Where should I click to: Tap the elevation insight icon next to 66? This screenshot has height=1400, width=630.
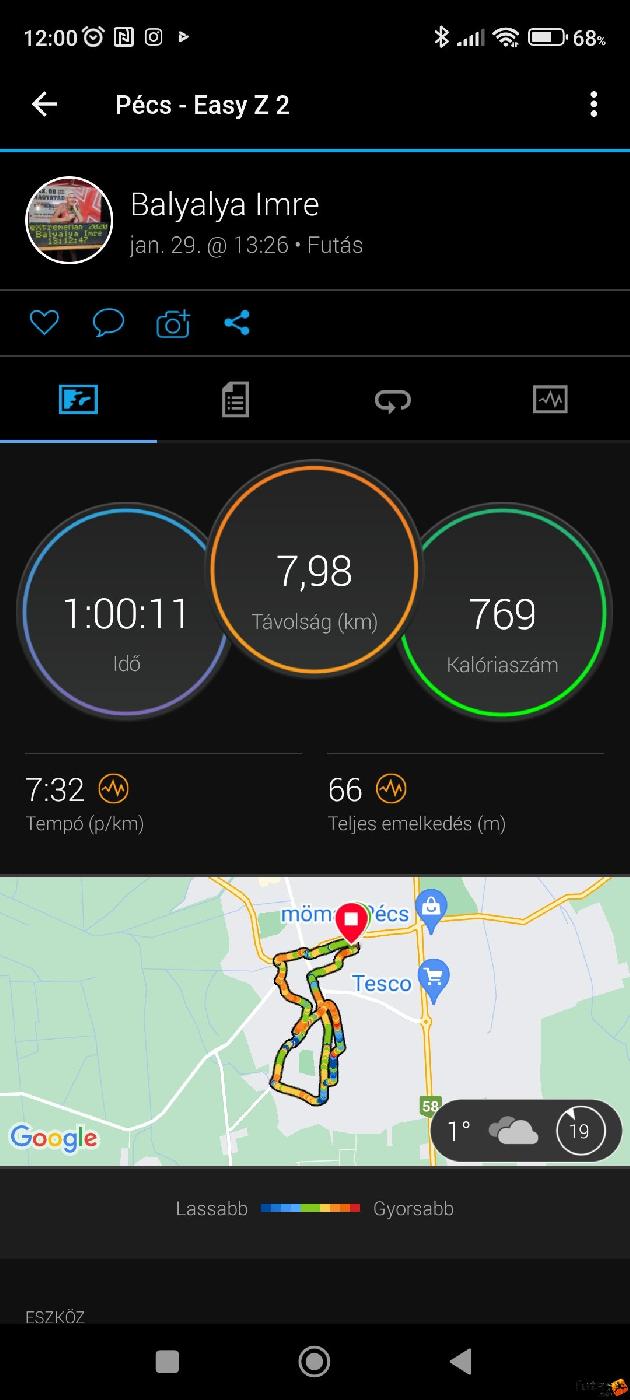tap(391, 790)
